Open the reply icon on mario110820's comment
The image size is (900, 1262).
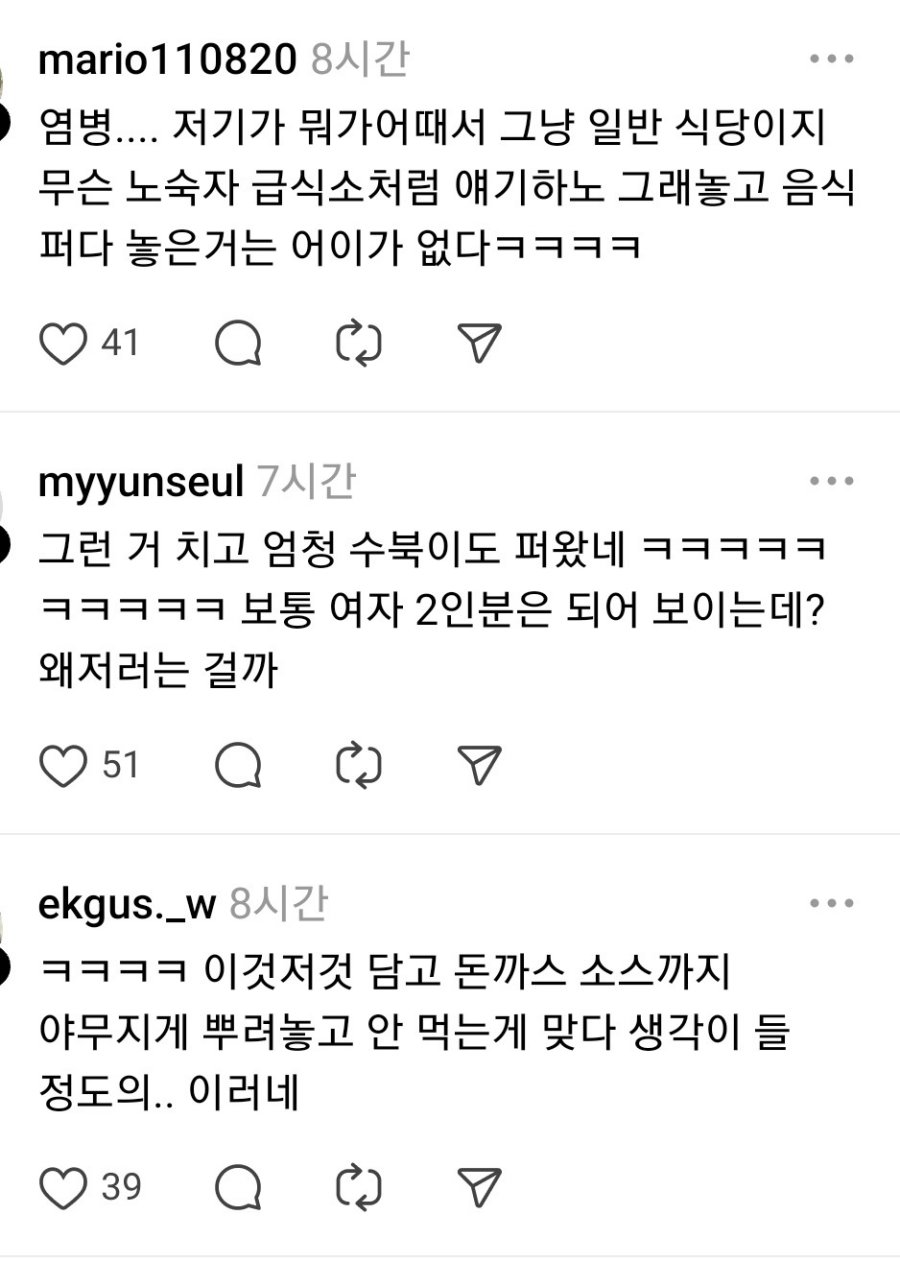[238, 344]
